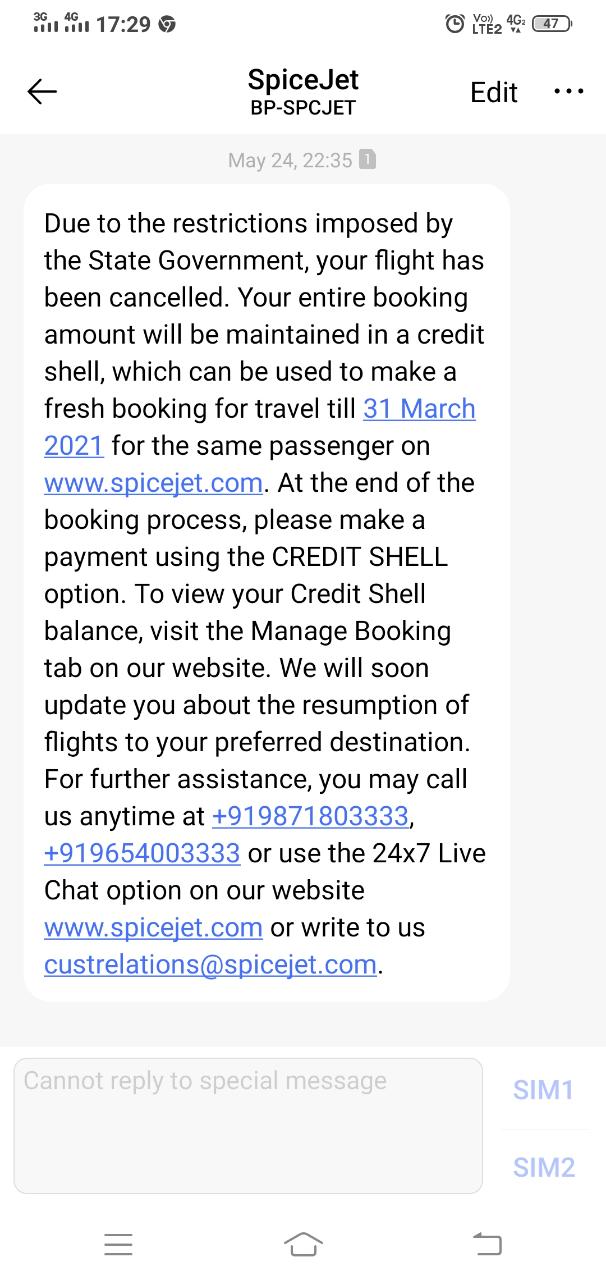Go back using the top arrow
Image resolution: width=606 pixels, height=1280 pixels.
[42, 92]
